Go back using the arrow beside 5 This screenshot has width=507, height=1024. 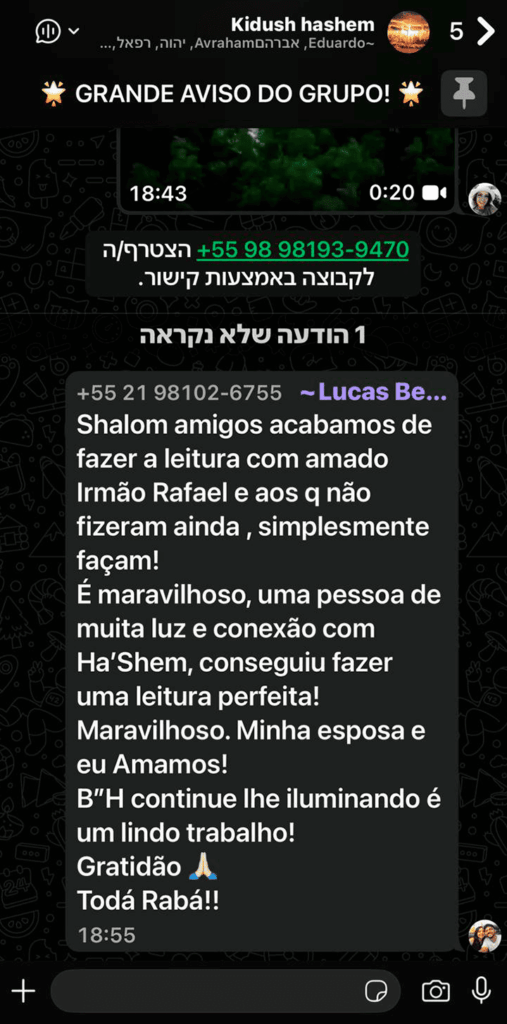pos(485,31)
